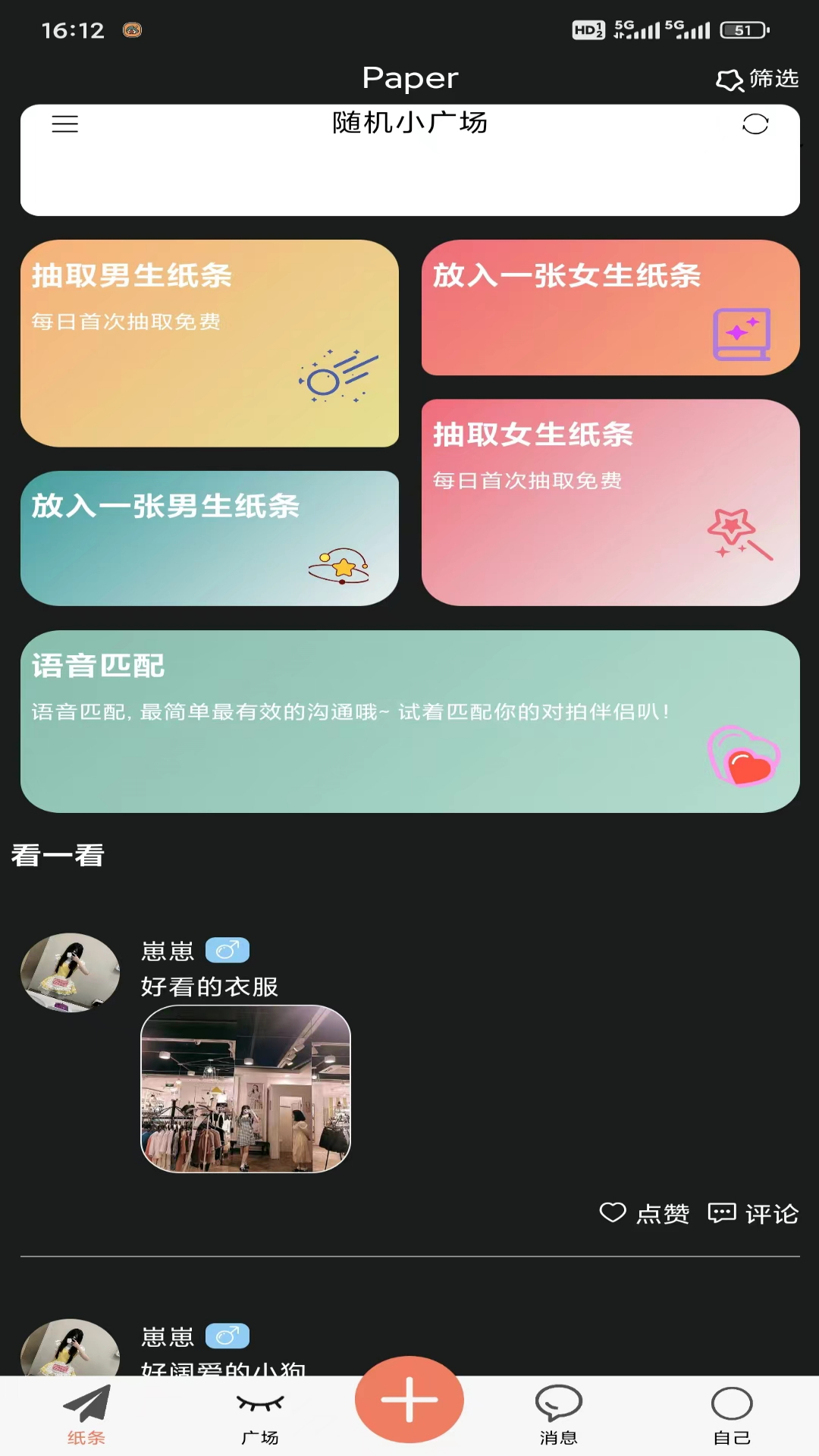Select the 放入一张男生纸条 card
The height and width of the screenshot is (1456, 819).
click(x=209, y=538)
